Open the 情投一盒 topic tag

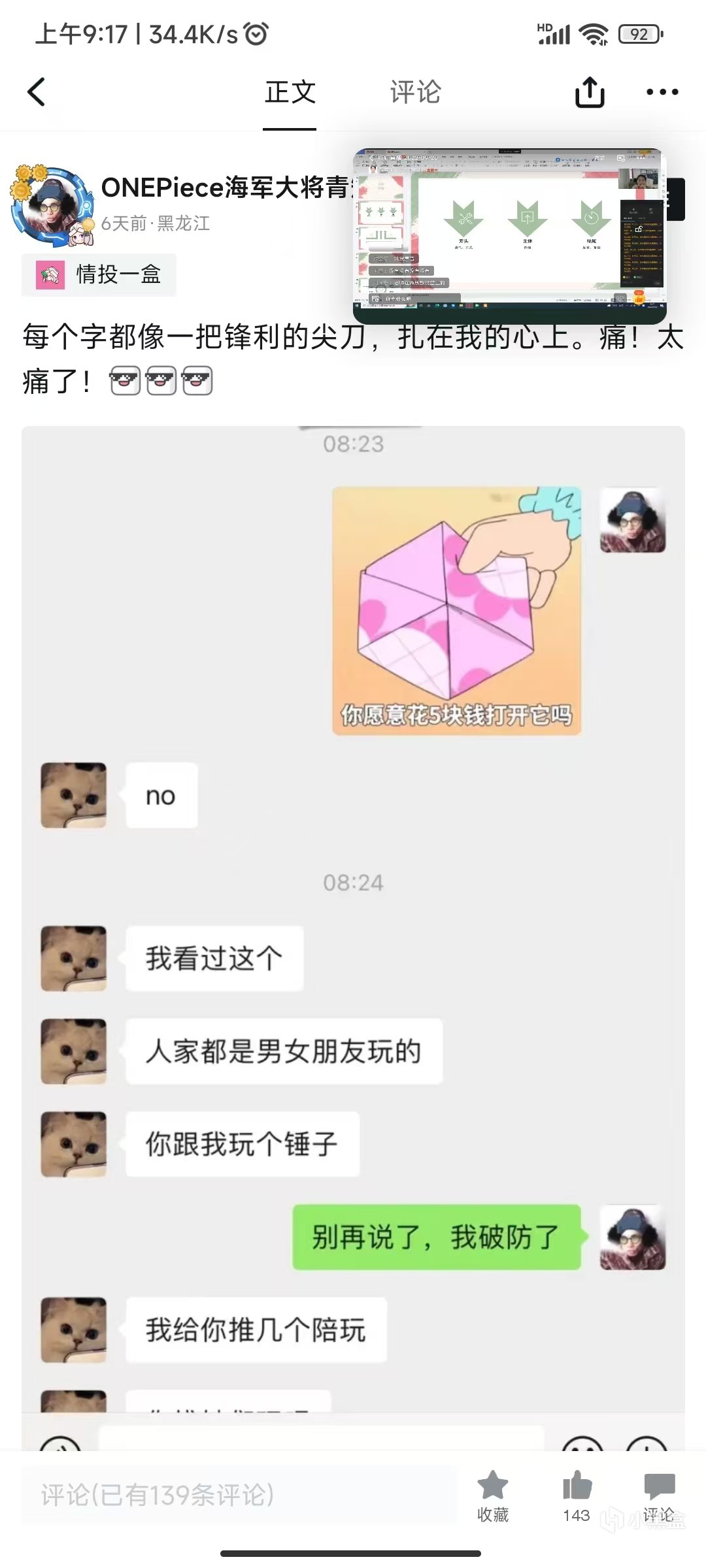point(99,274)
